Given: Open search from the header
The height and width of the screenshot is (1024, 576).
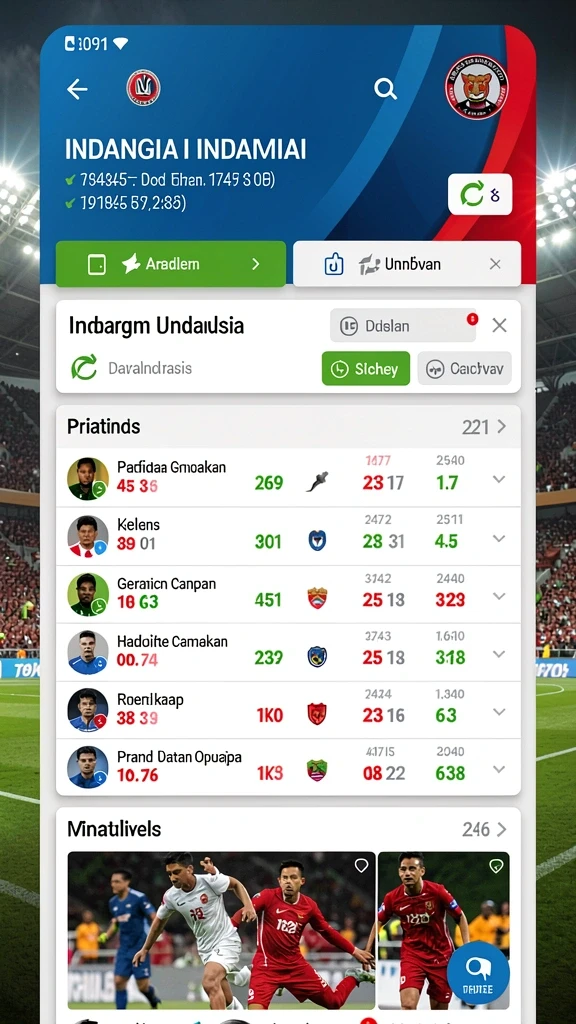Looking at the screenshot, I should pyautogui.click(x=385, y=89).
